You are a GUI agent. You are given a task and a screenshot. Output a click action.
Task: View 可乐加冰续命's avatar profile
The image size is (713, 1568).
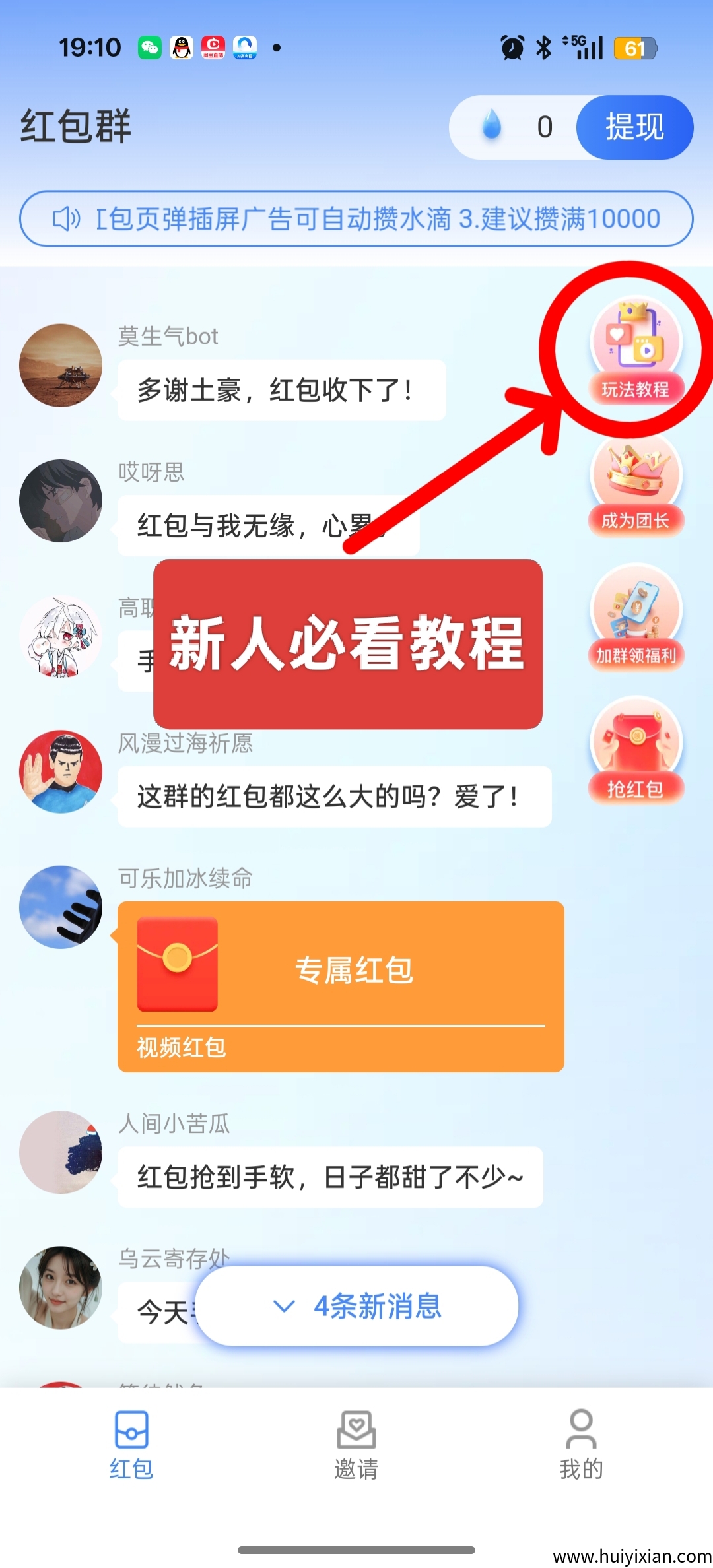pos(61,907)
